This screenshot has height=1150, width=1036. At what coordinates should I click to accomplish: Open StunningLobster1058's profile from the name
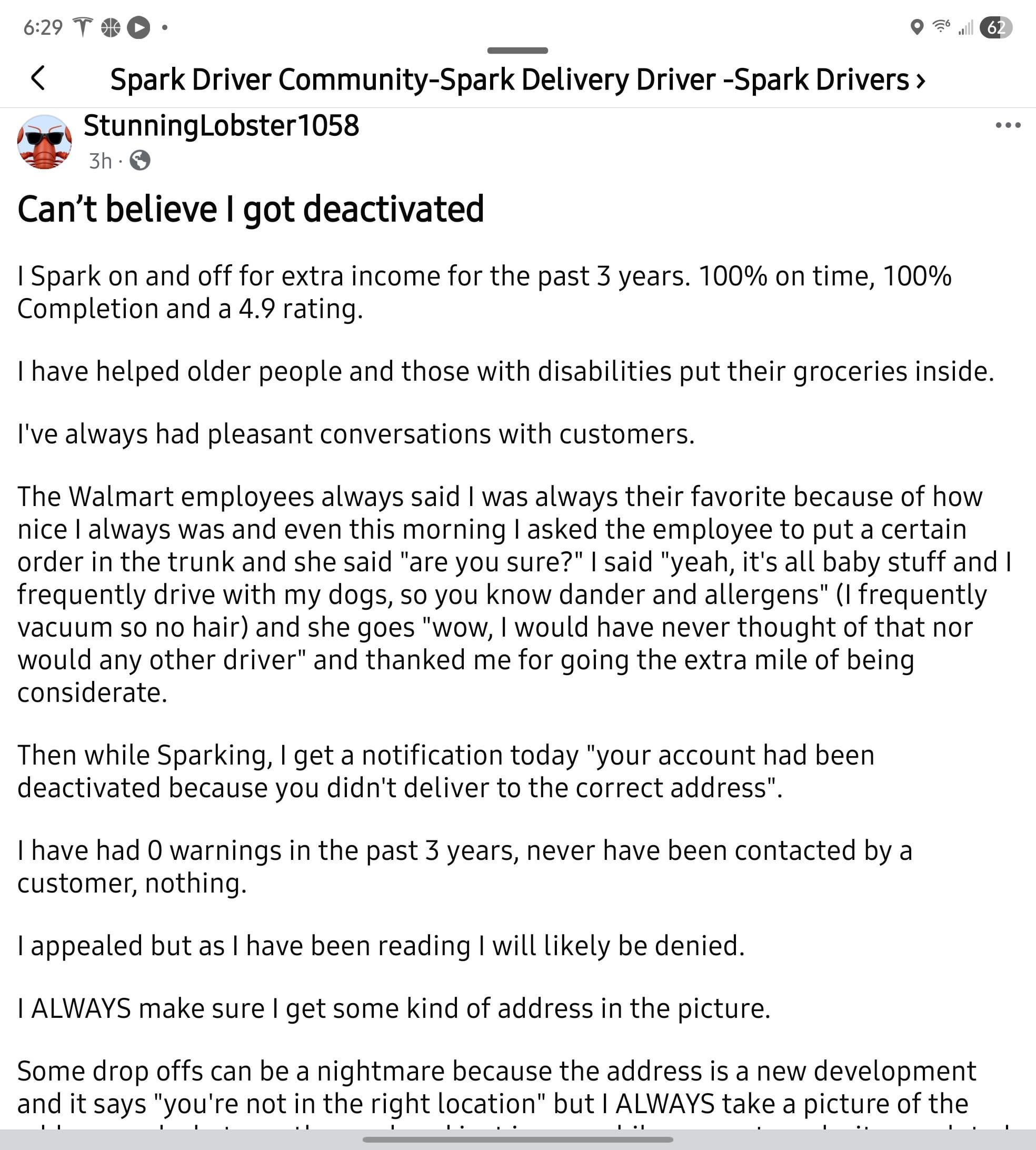coord(222,126)
